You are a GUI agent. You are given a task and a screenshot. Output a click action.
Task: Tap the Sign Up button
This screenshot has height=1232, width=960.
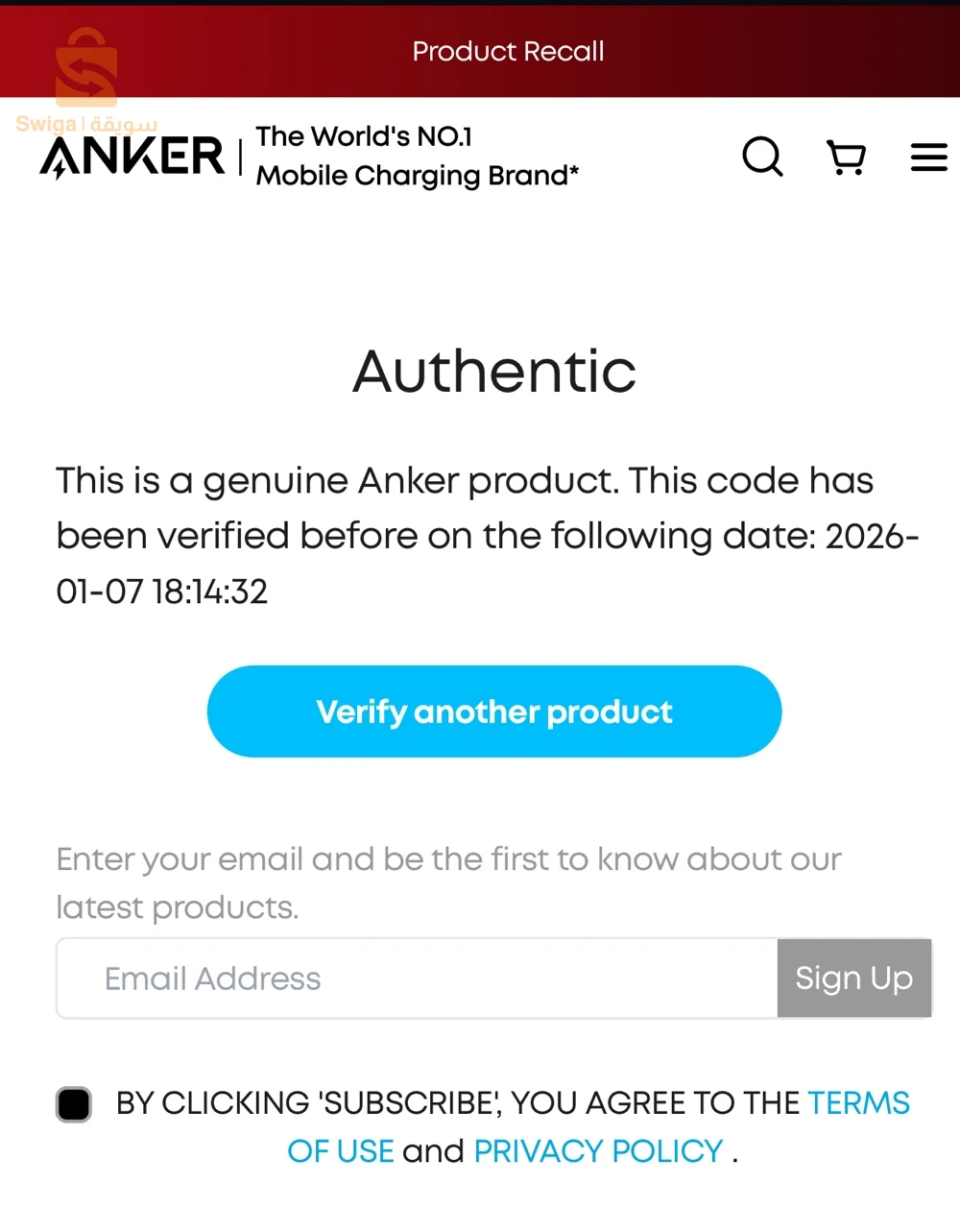(853, 978)
